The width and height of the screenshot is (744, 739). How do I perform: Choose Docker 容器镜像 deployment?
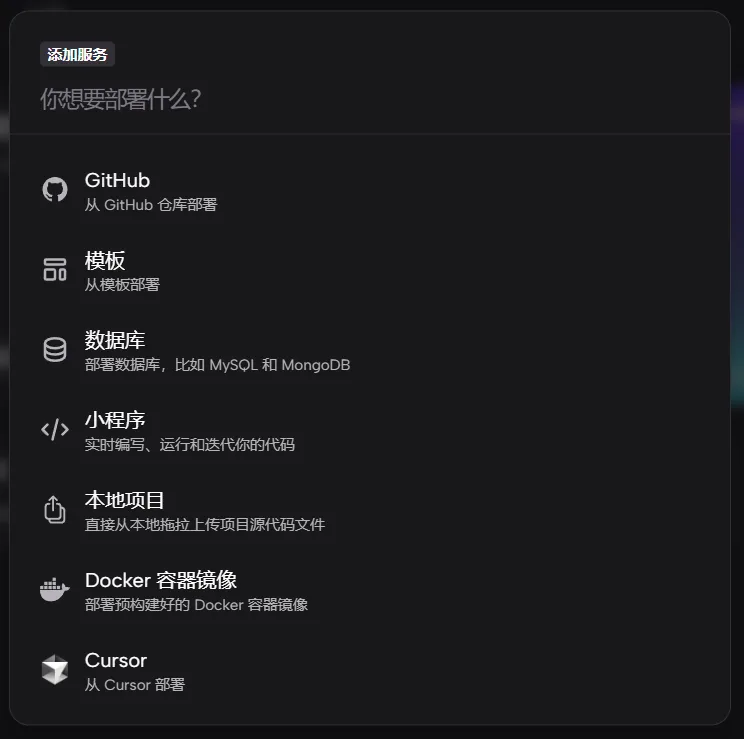pyautogui.click(x=195, y=591)
